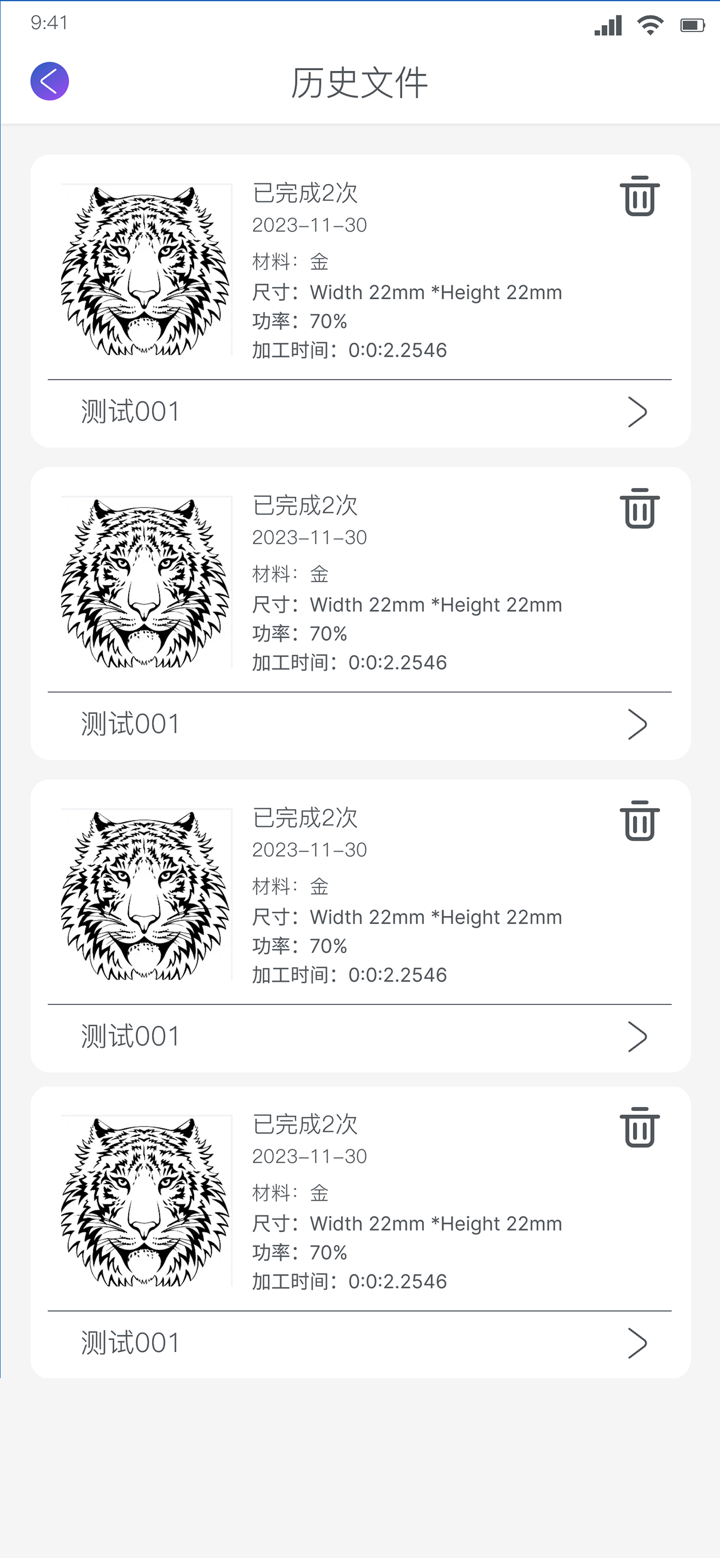Screen dimensions: 720x1558
Task: Tap the tiger thumbnail on the third card
Action: [145, 895]
